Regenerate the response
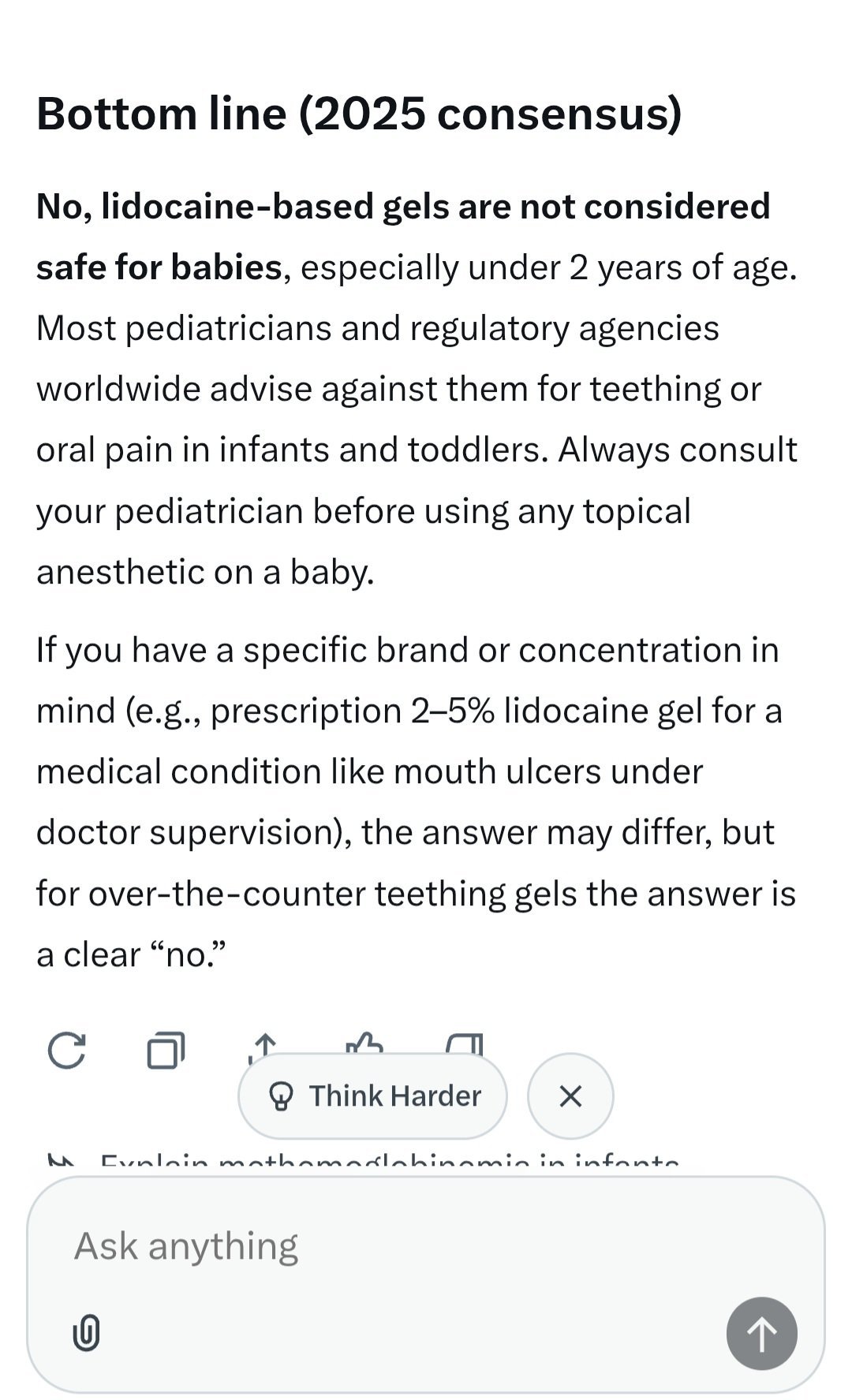The image size is (852, 1400). [x=66, y=1050]
